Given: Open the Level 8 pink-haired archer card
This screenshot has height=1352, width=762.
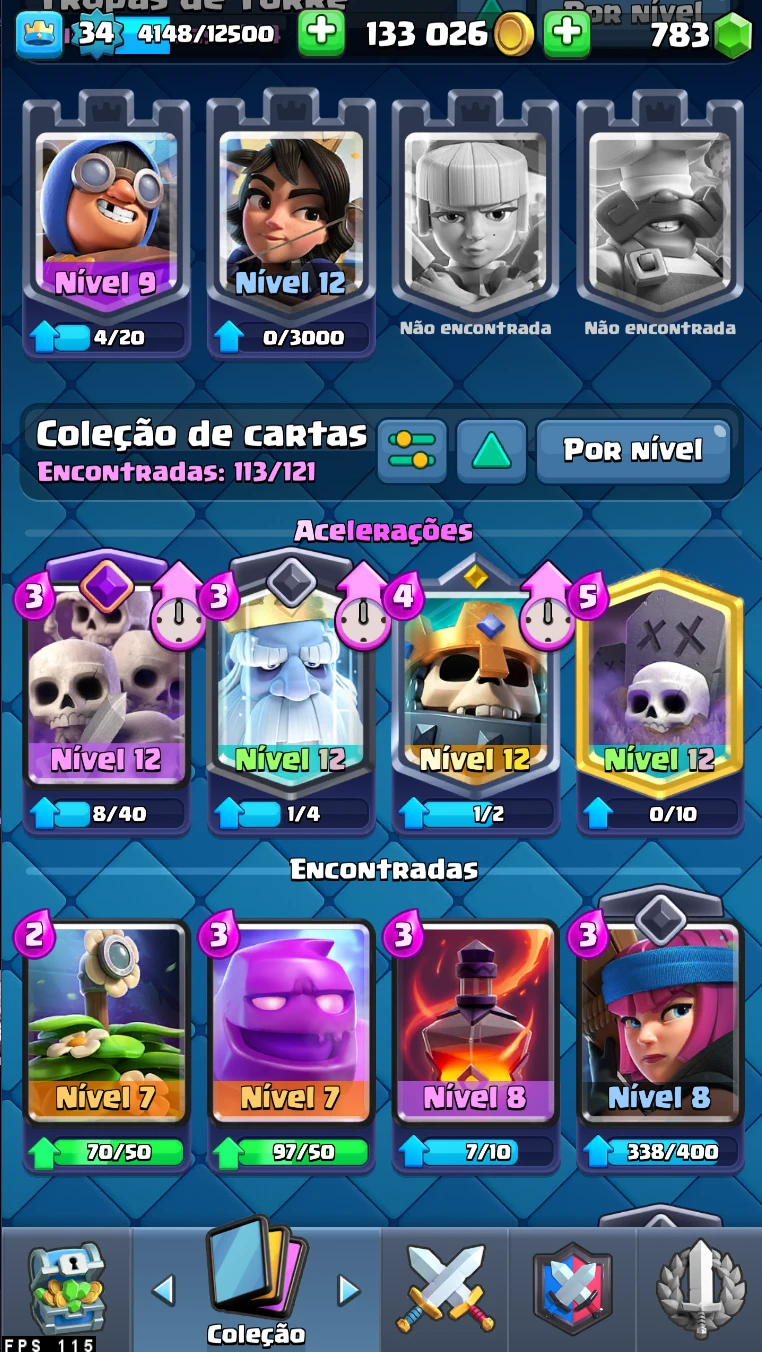Looking at the screenshot, I should point(660,1030).
